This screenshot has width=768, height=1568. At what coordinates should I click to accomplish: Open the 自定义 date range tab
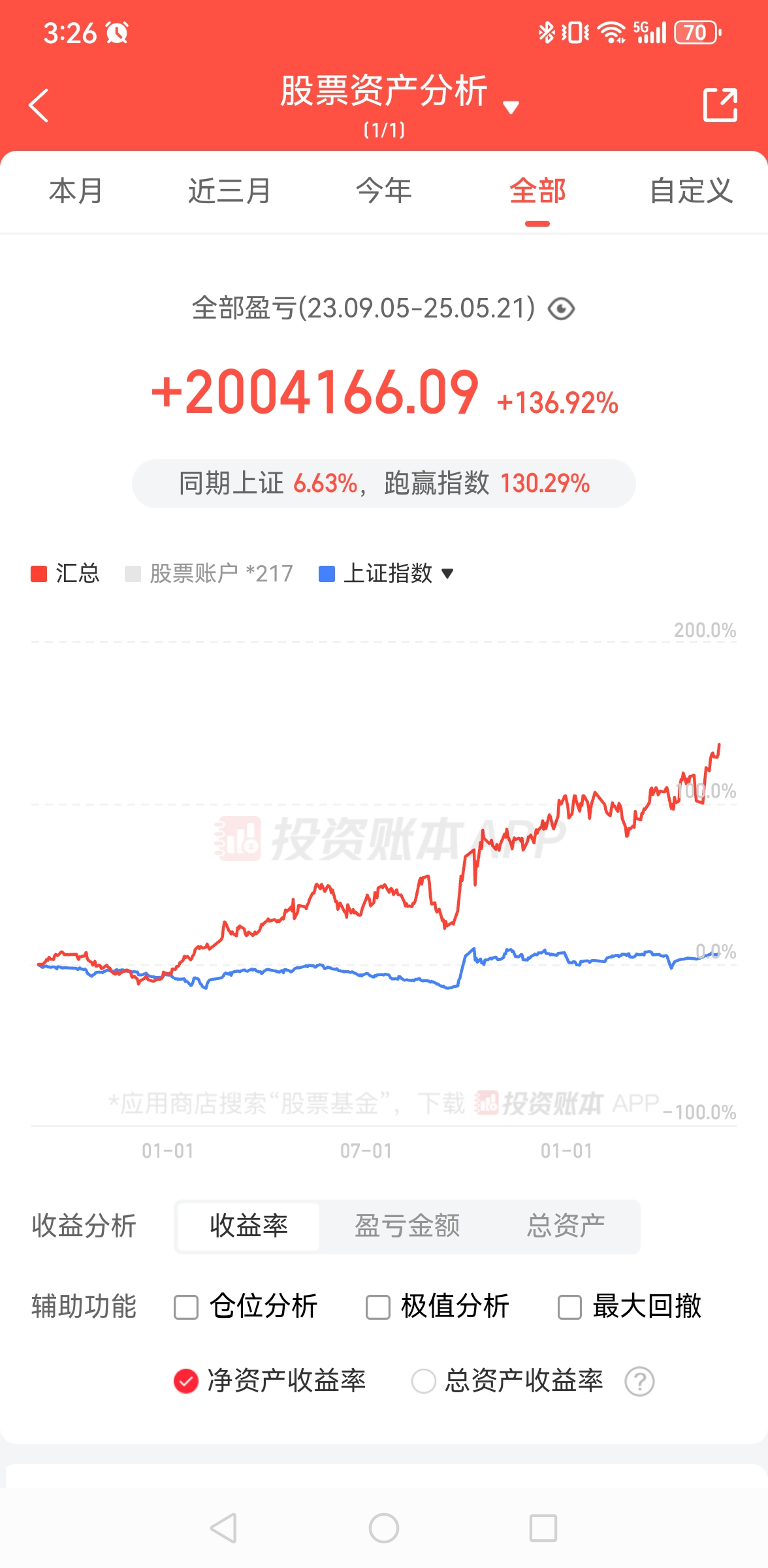pos(691,191)
